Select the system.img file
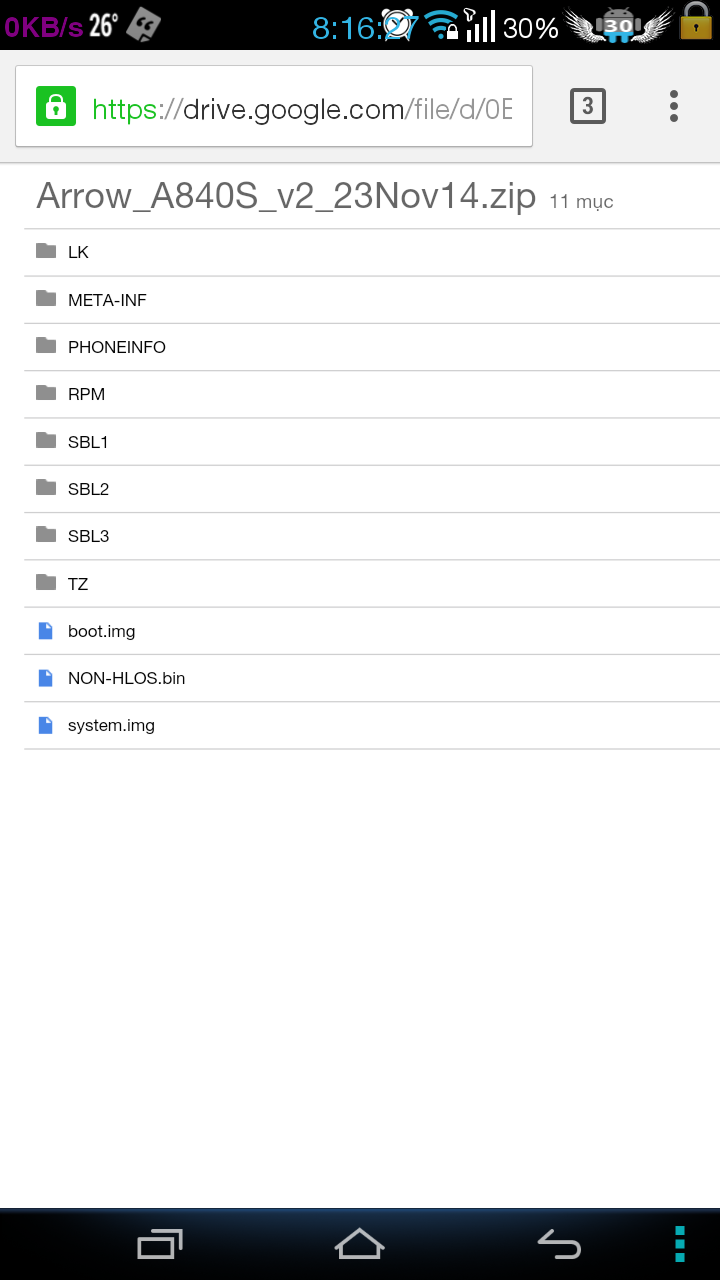Screen dimensions: 720x1280 [372, 726]
